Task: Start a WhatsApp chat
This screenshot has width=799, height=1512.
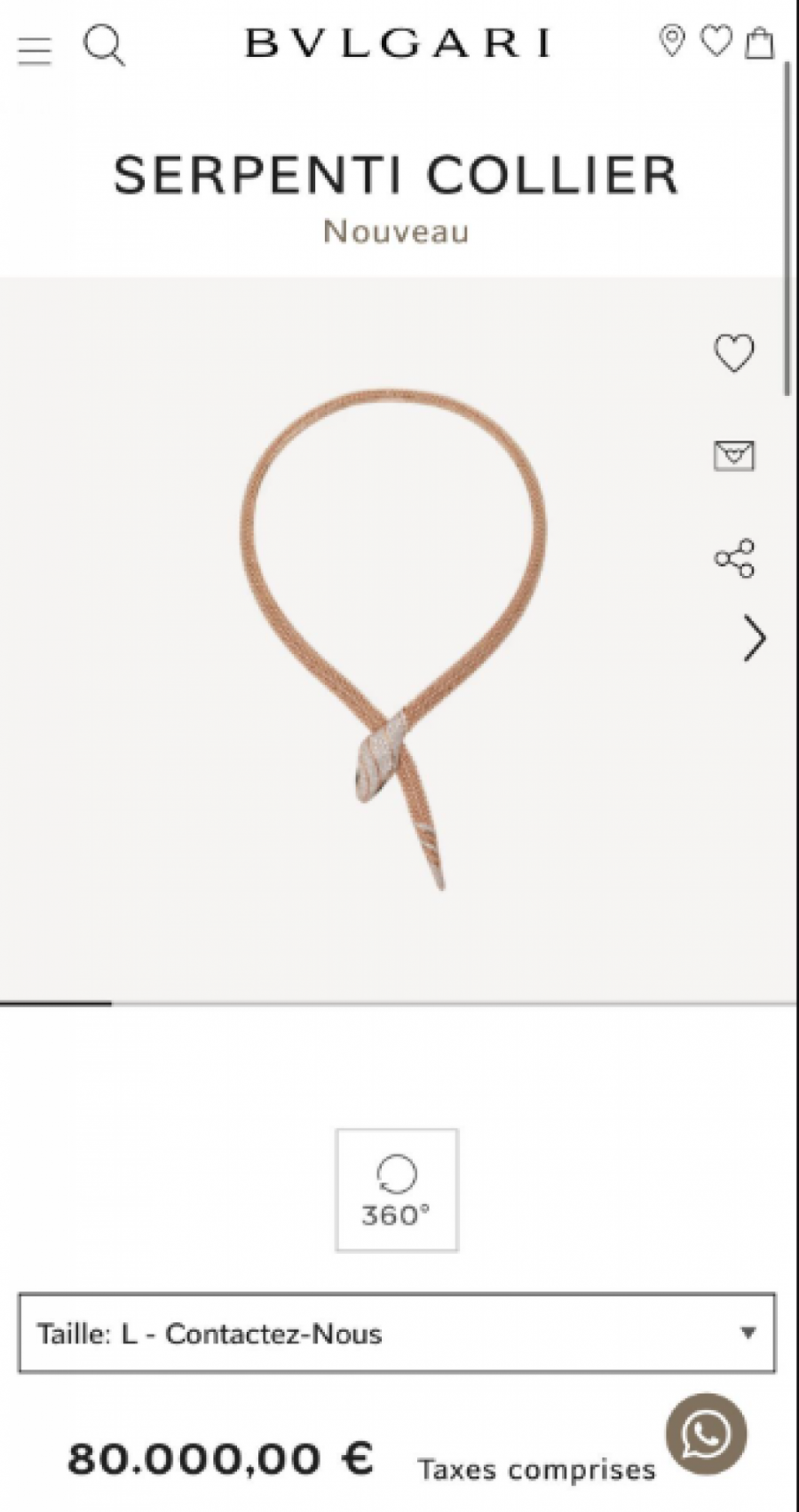Action: (x=707, y=1433)
